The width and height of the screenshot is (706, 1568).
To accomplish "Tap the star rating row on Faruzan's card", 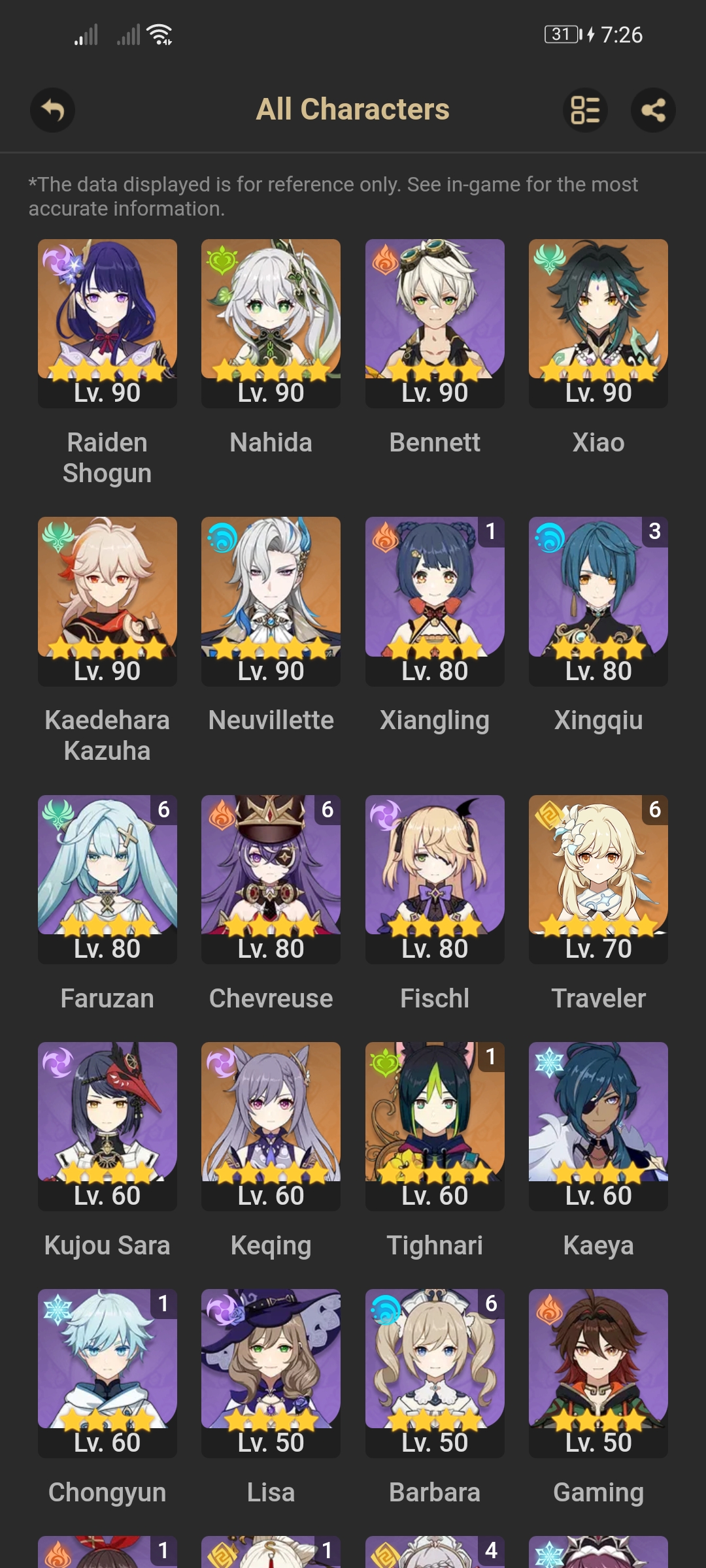I will click(x=107, y=926).
